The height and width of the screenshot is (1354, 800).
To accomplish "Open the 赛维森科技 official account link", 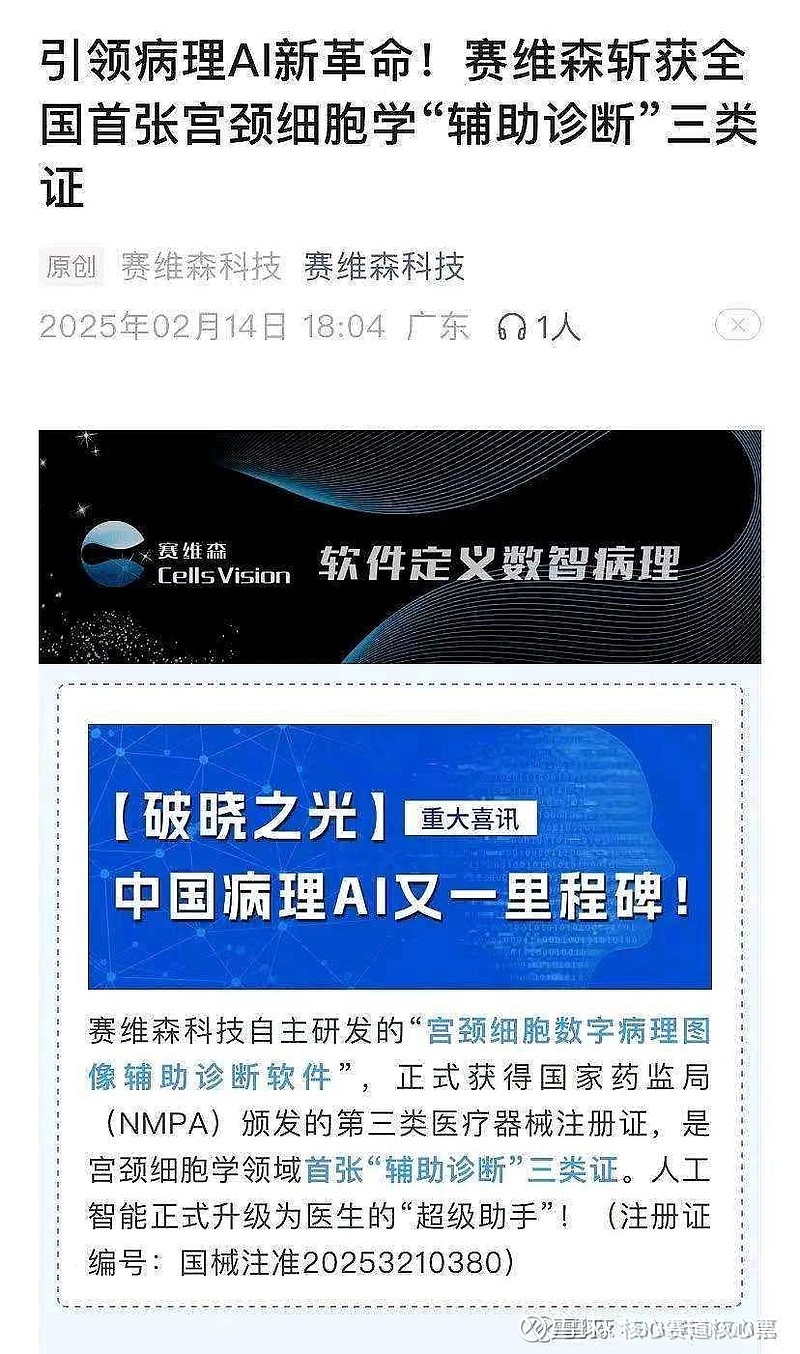I will pos(385,266).
